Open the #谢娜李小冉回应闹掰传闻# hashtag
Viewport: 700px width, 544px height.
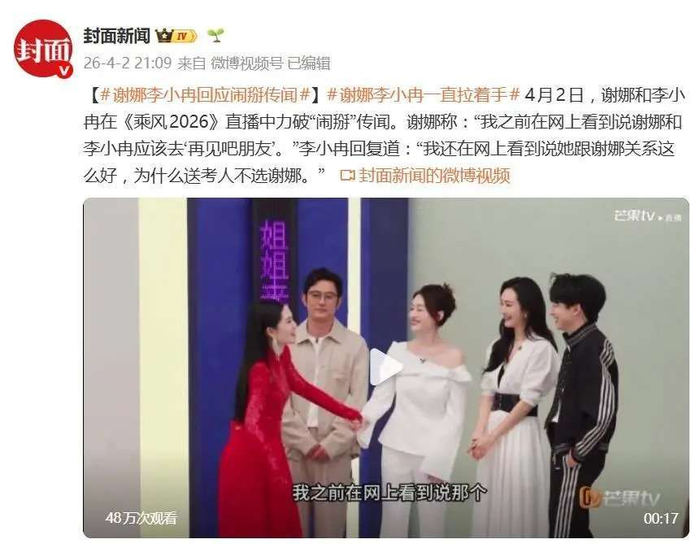(x=203, y=95)
